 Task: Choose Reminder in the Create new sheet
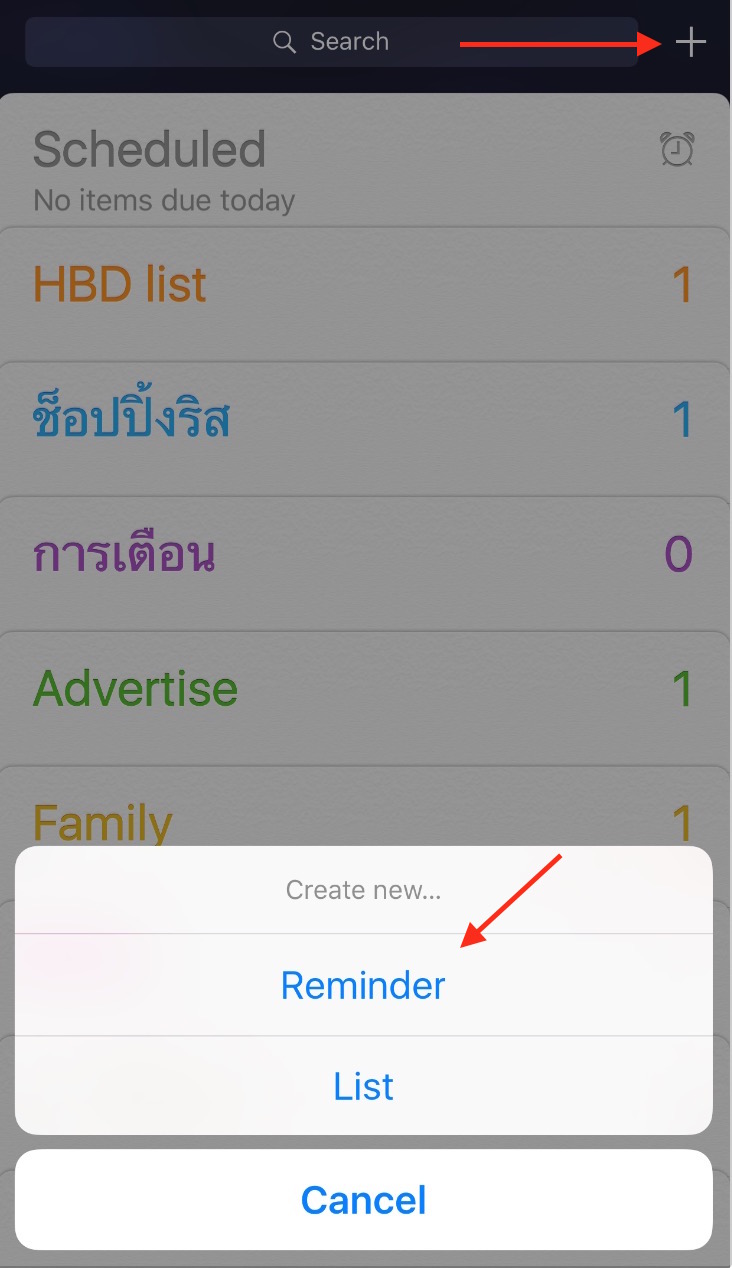coord(363,986)
